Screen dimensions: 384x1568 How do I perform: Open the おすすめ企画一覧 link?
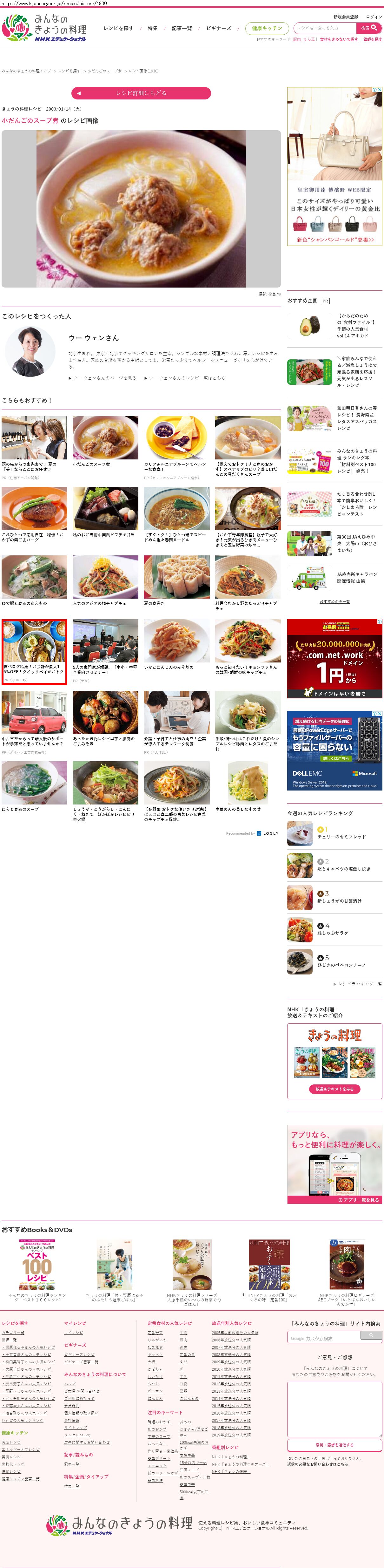point(334,601)
